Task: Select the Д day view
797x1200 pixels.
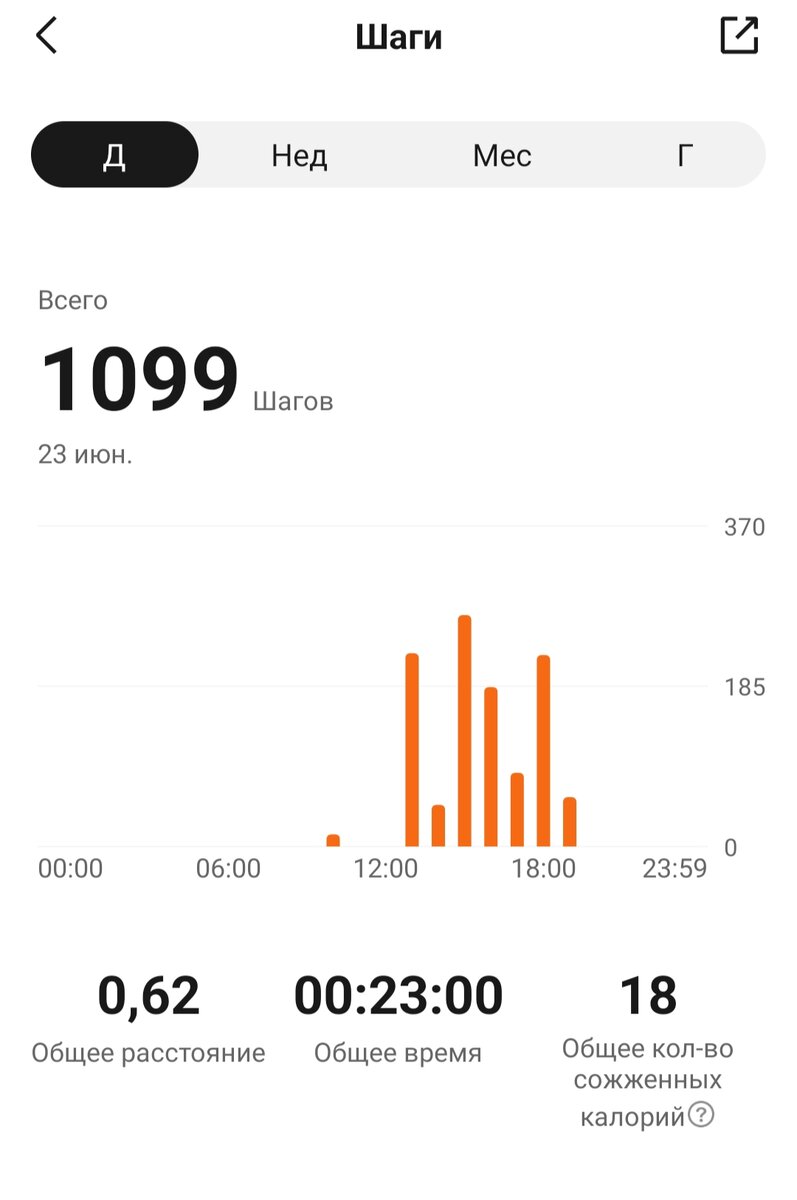Action: tap(115, 155)
